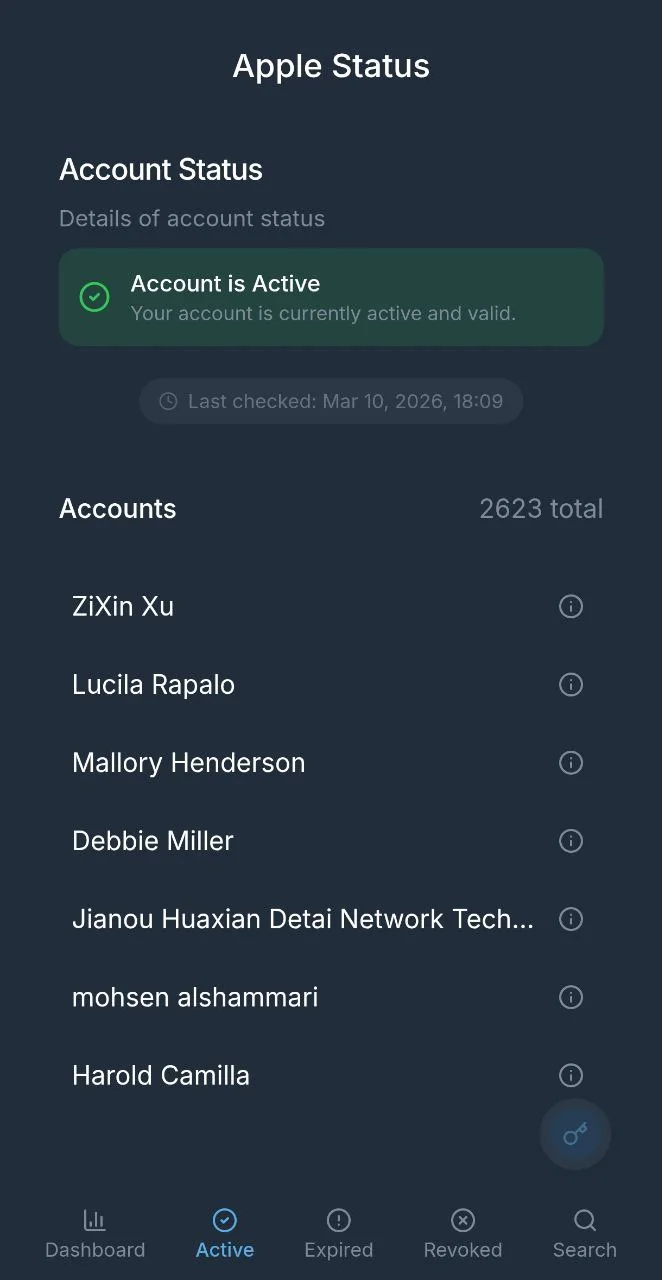Show info for Debbie Miller
662x1280 pixels.
[570, 841]
